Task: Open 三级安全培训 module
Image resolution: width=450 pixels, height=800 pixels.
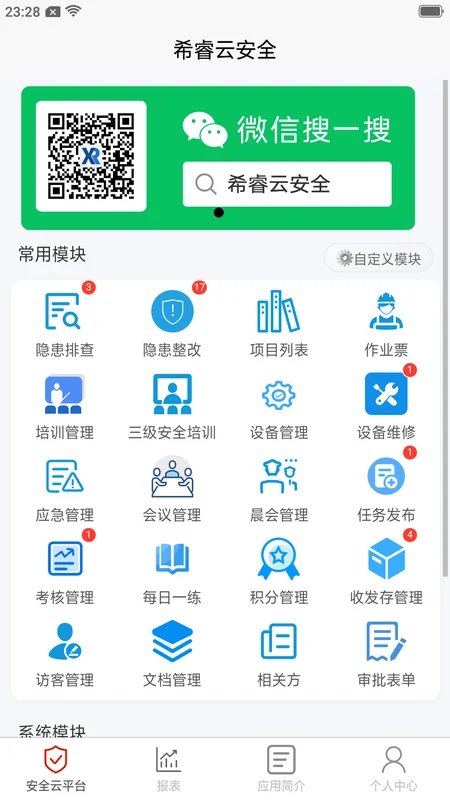Action: pyautogui.click(x=172, y=407)
